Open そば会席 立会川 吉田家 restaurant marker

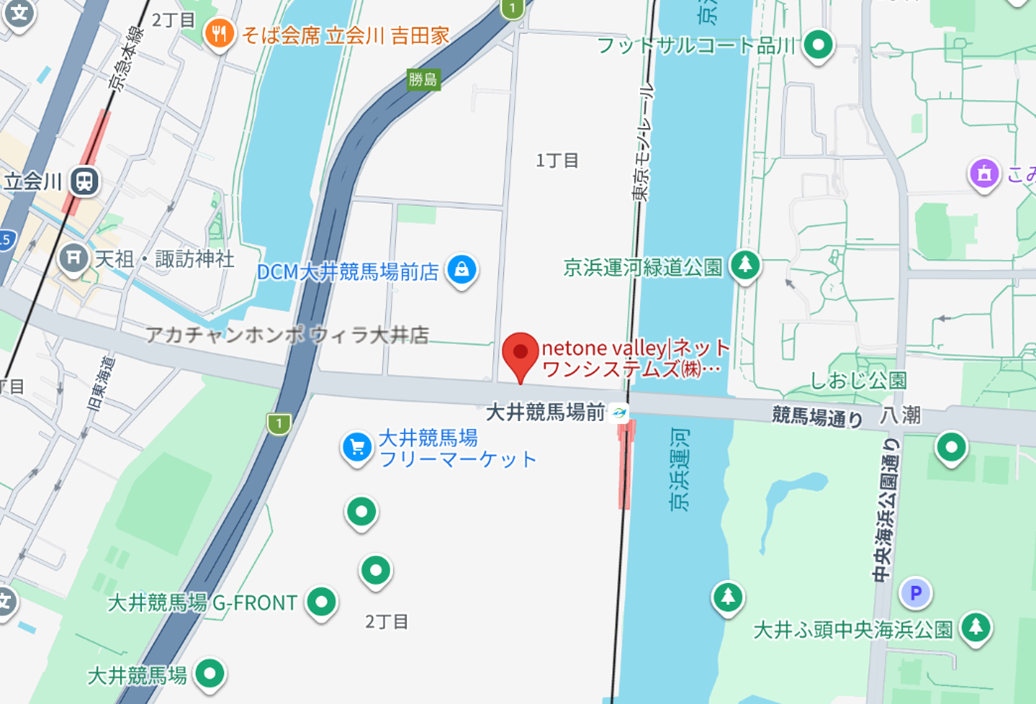[217, 33]
